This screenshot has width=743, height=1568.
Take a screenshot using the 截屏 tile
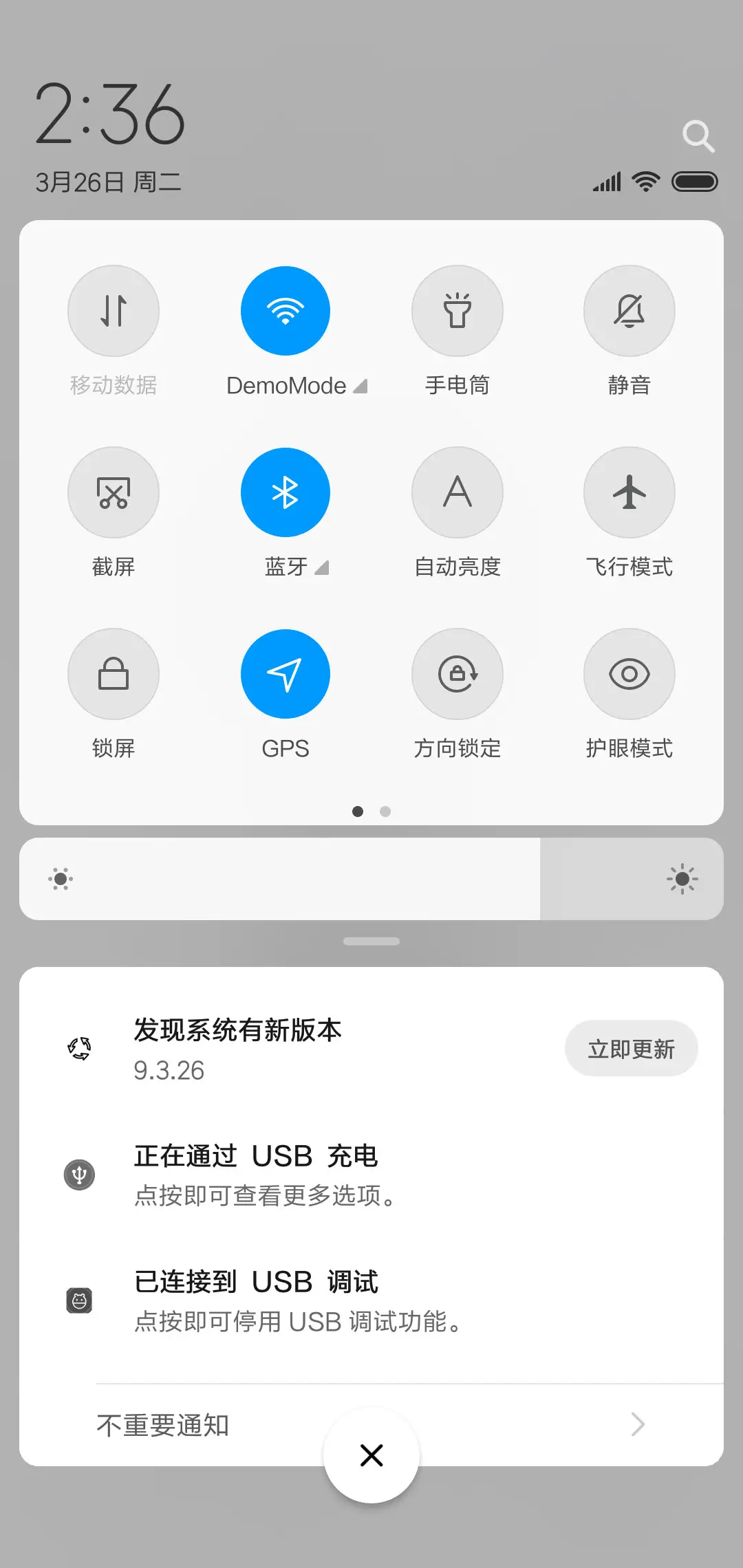tap(114, 492)
